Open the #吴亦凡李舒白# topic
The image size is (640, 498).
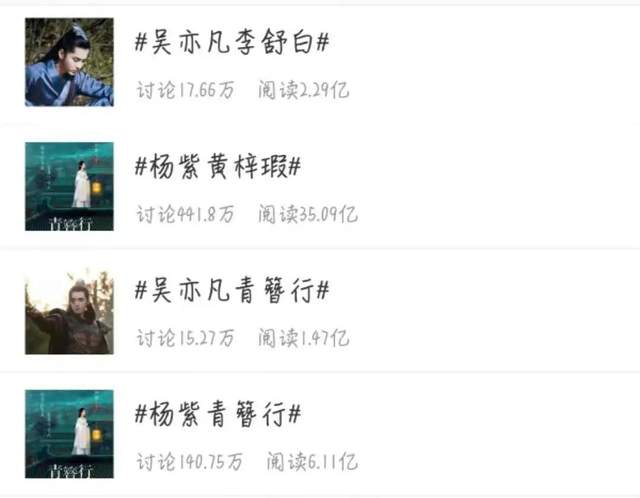(x=232, y=44)
